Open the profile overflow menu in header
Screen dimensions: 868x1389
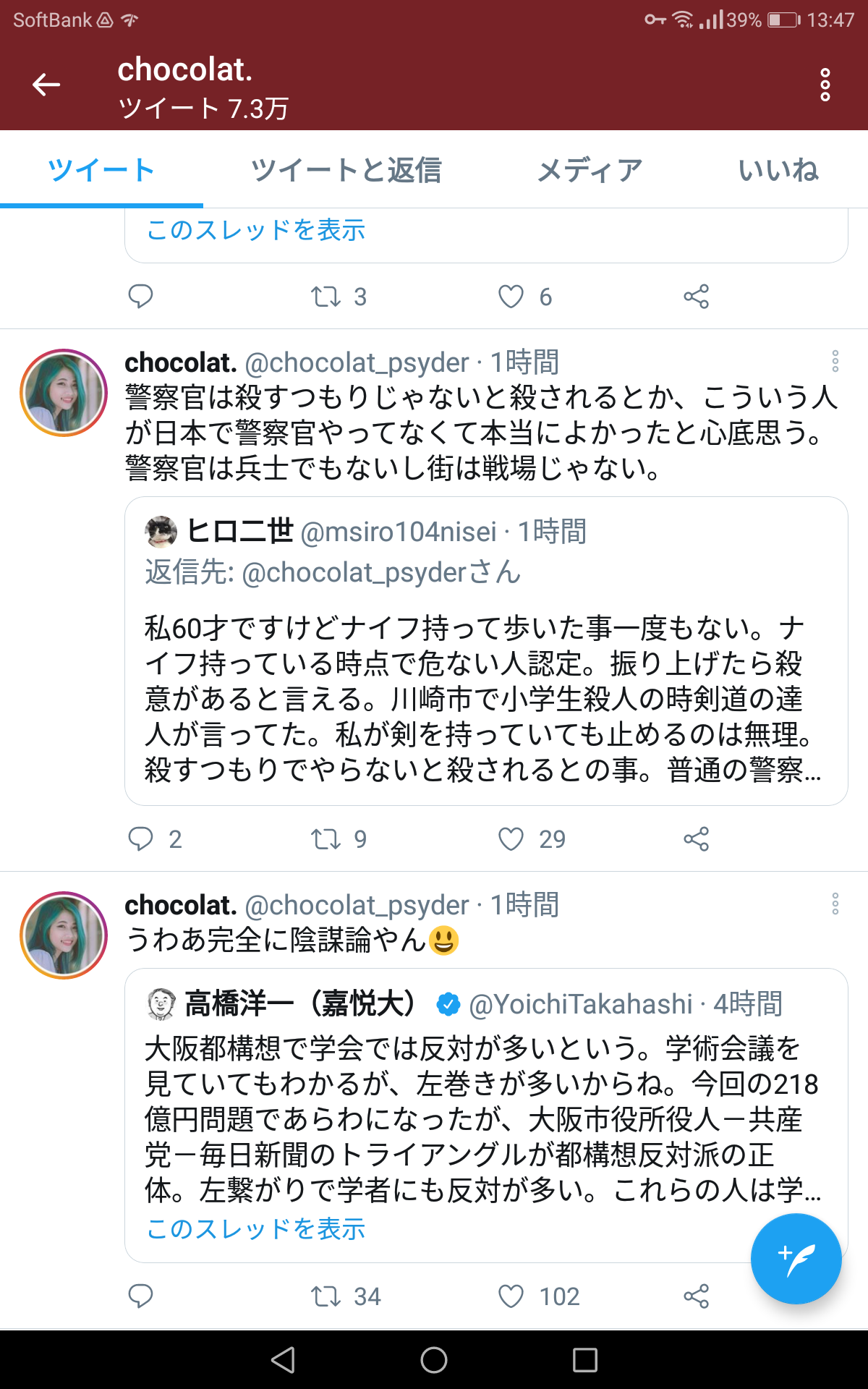[825, 85]
